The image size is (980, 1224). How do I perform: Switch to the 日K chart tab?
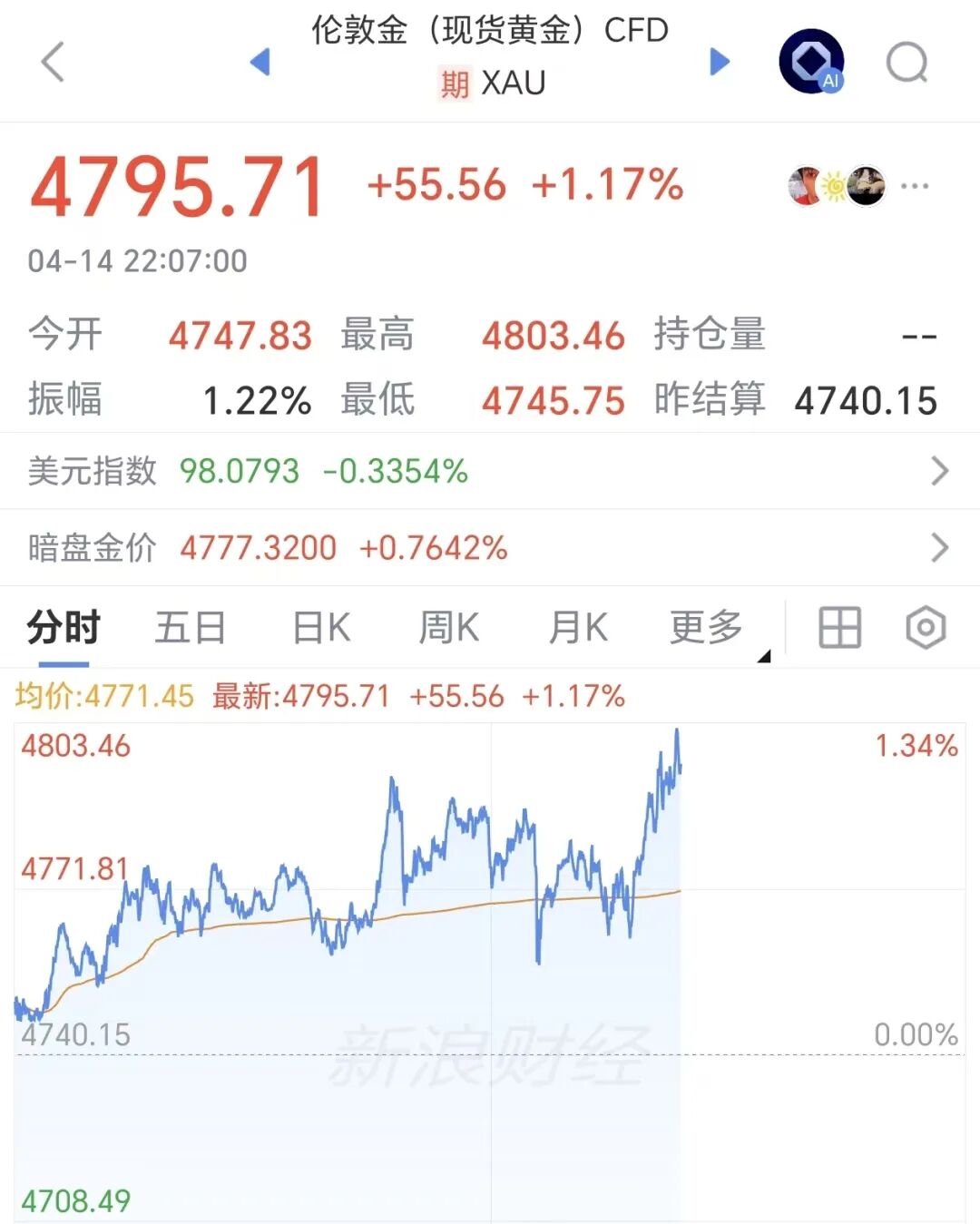321,628
